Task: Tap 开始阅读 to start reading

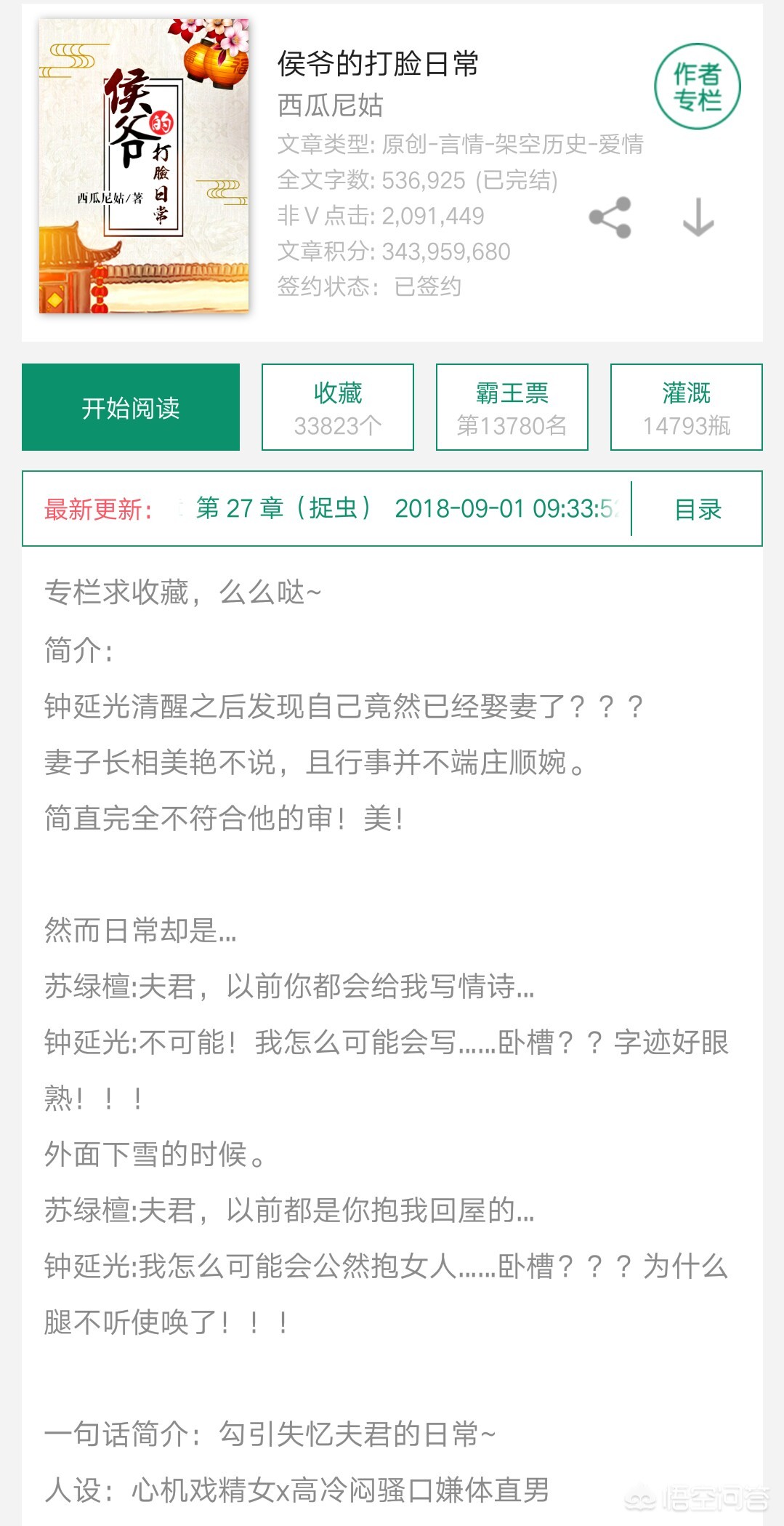Action: pos(131,407)
